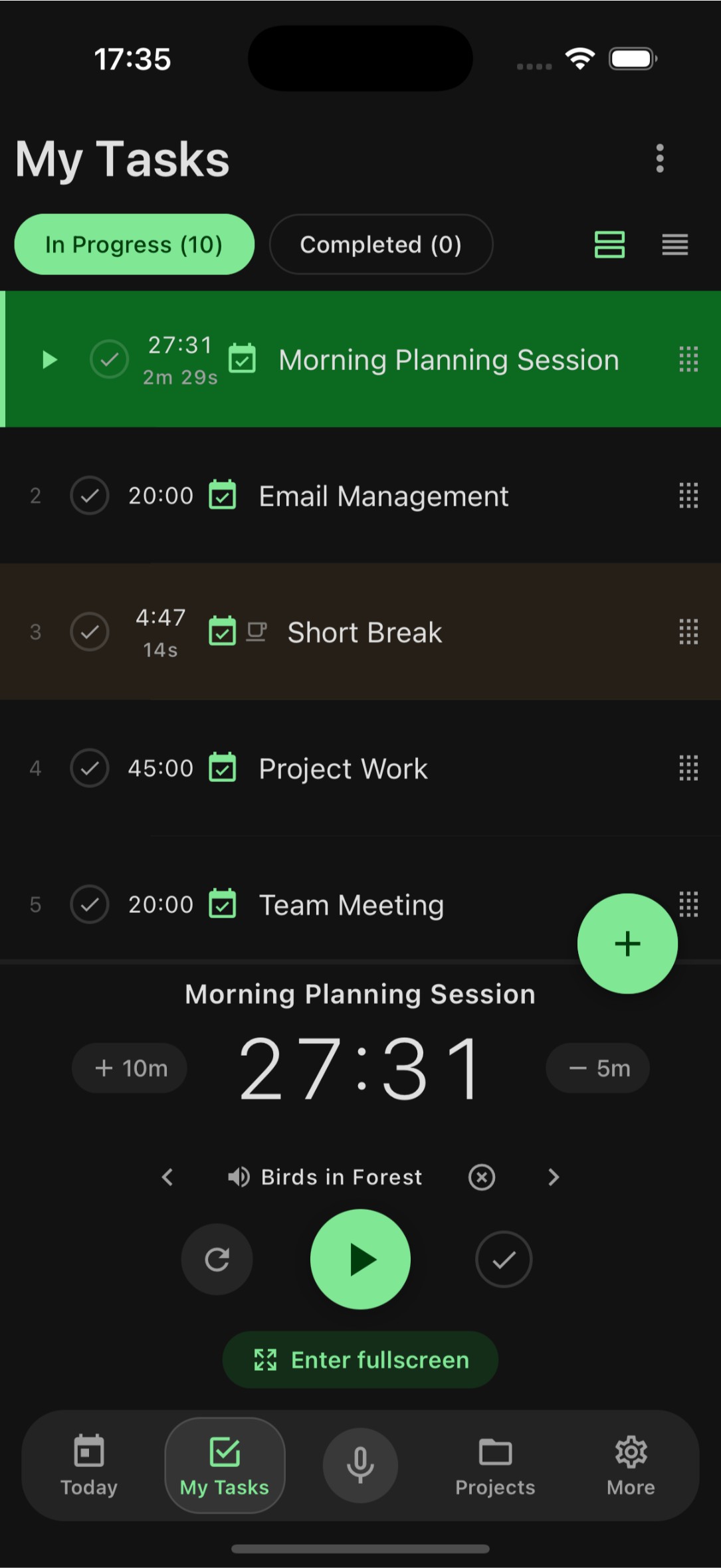Tap the green plus to add a task
This screenshot has height=1568, width=721.
coord(627,943)
